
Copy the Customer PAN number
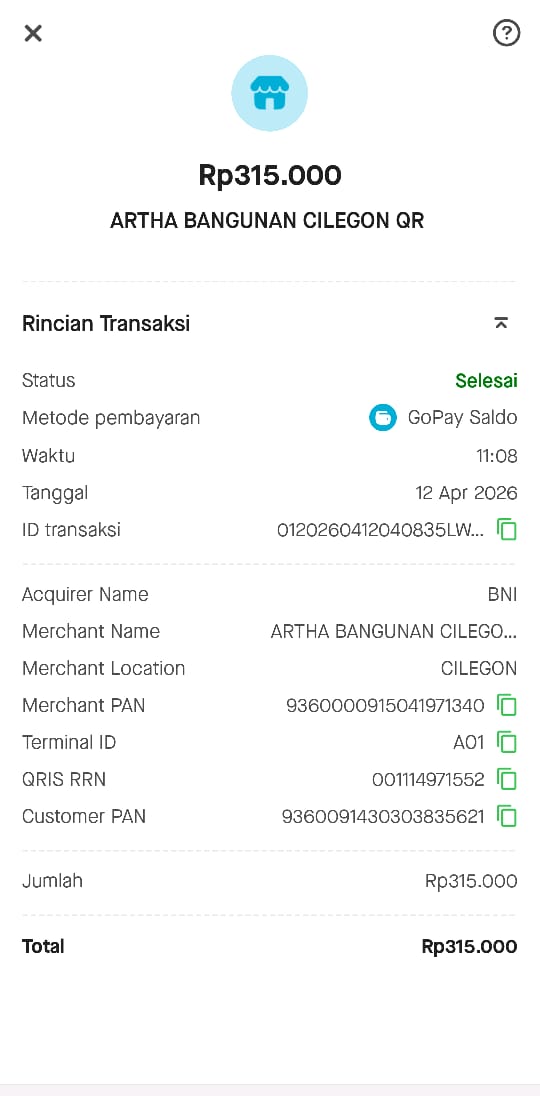coord(507,816)
